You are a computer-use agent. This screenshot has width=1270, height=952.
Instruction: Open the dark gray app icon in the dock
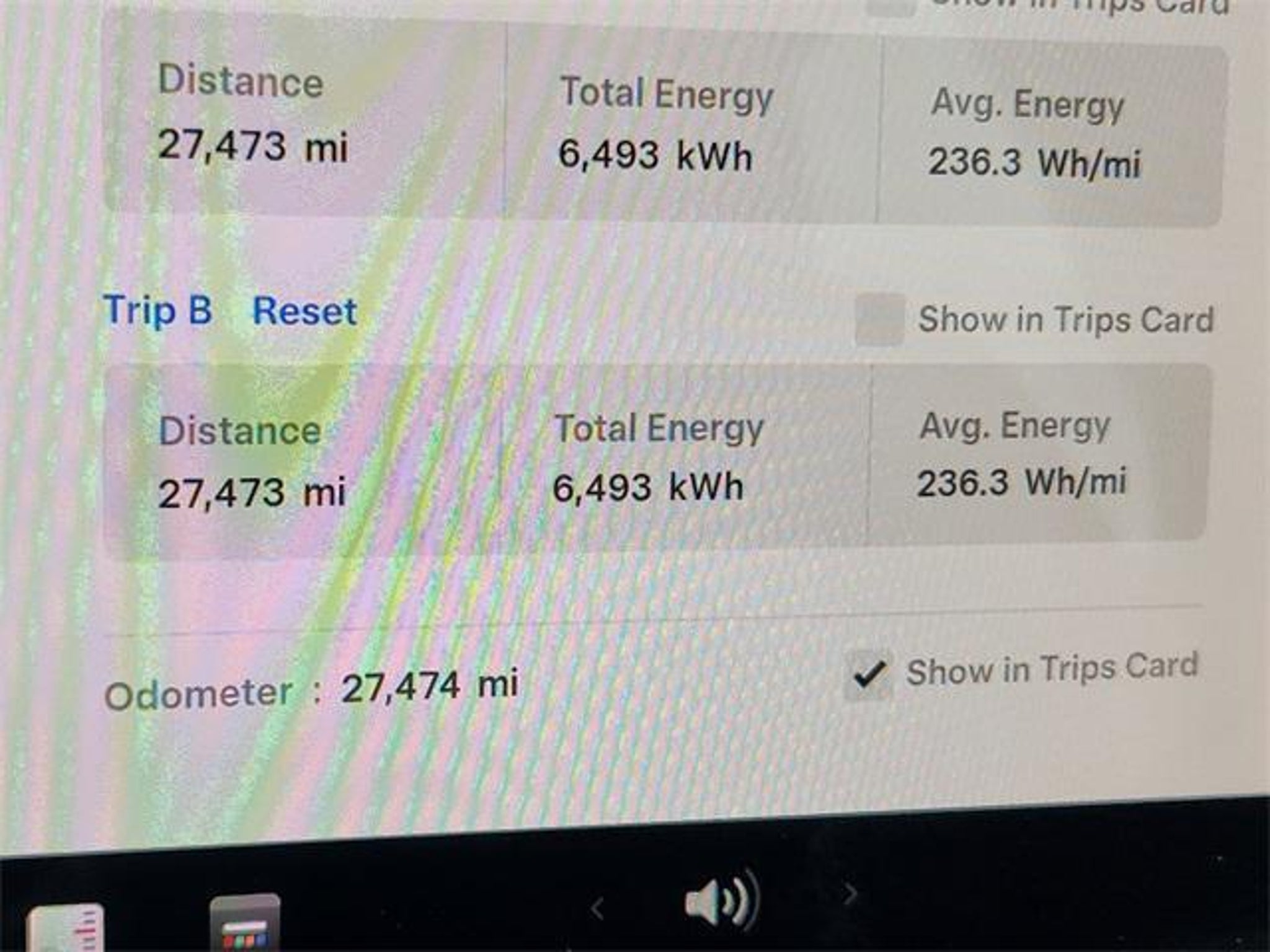click(245, 923)
